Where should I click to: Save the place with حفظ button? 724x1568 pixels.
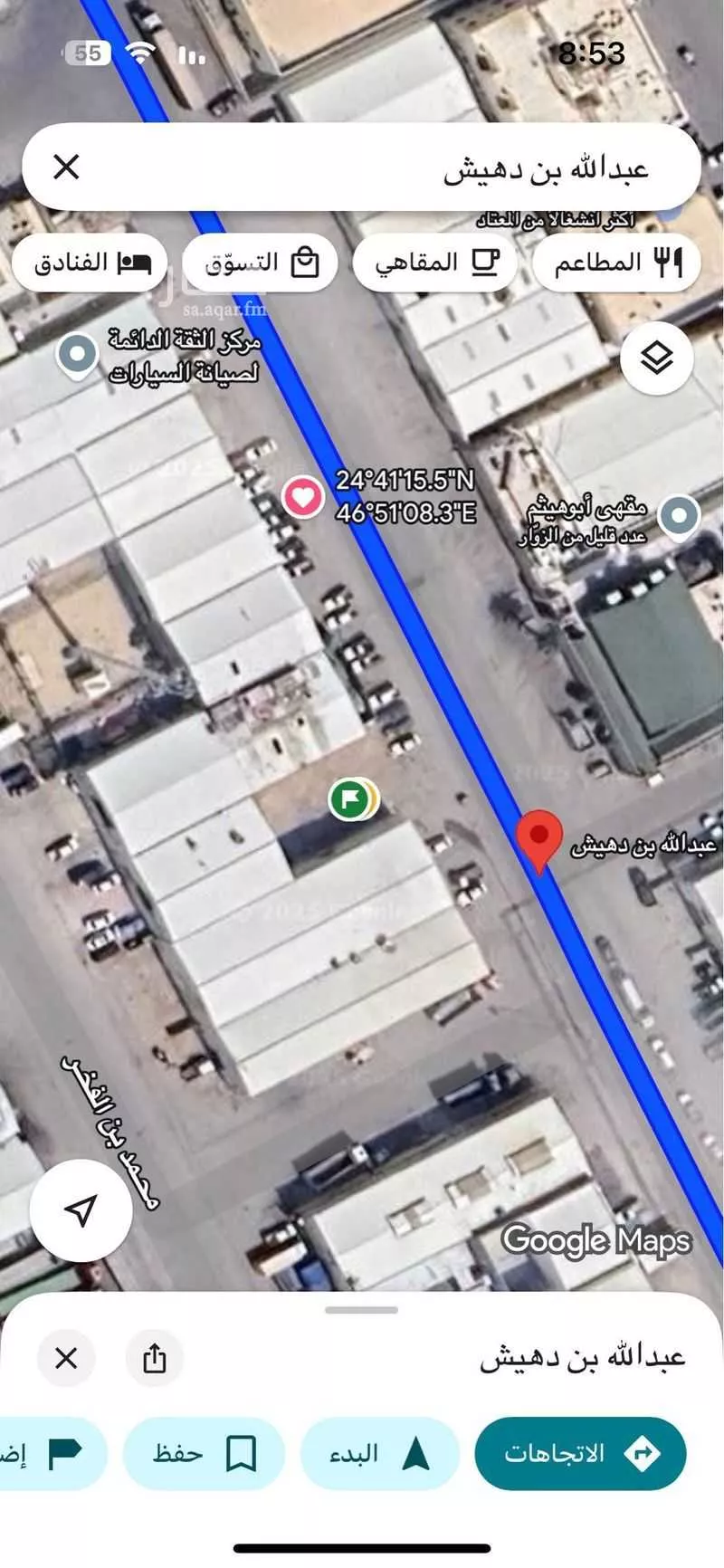click(204, 1453)
